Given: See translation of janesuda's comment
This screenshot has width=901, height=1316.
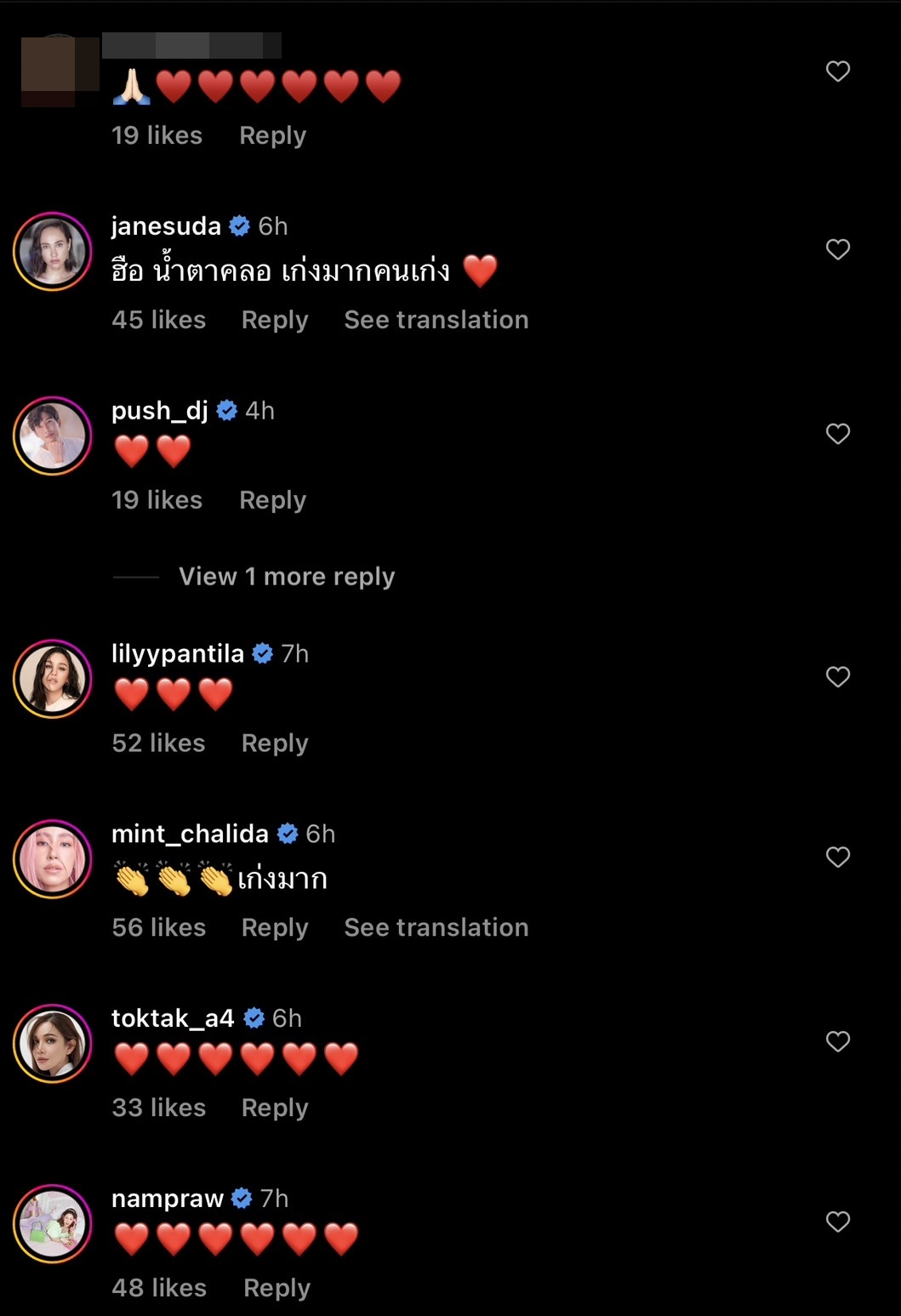Looking at the screenshot, I should coord(436,319).
